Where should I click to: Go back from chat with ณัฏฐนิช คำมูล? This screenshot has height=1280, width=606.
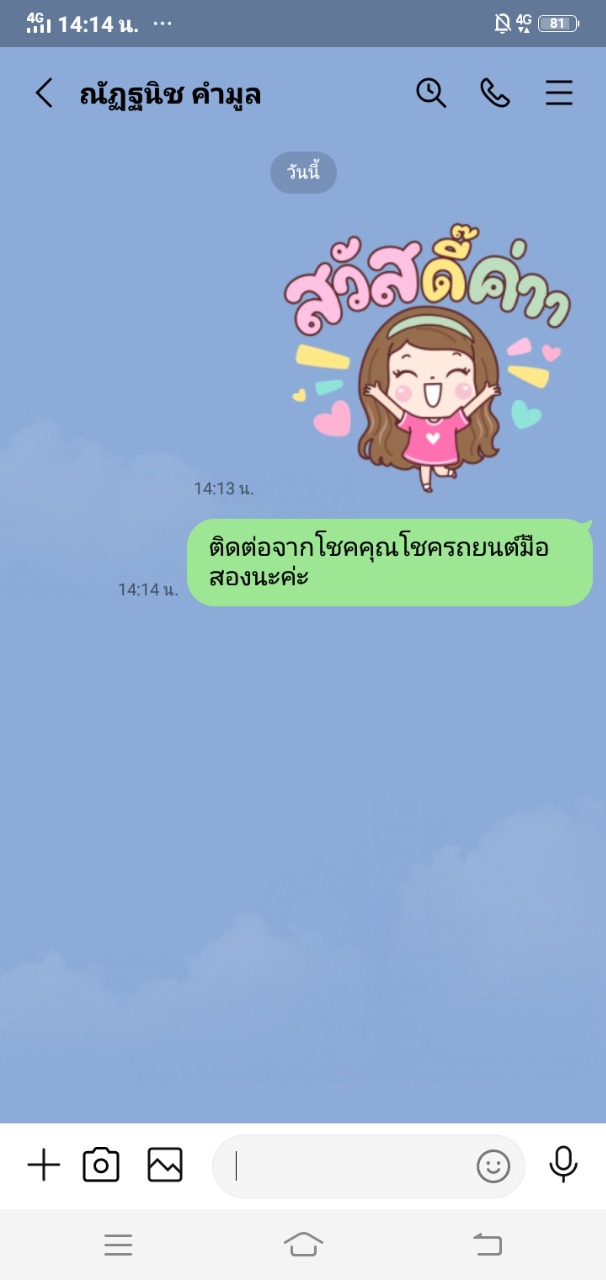pyautogui.click(x=44, y=94)
